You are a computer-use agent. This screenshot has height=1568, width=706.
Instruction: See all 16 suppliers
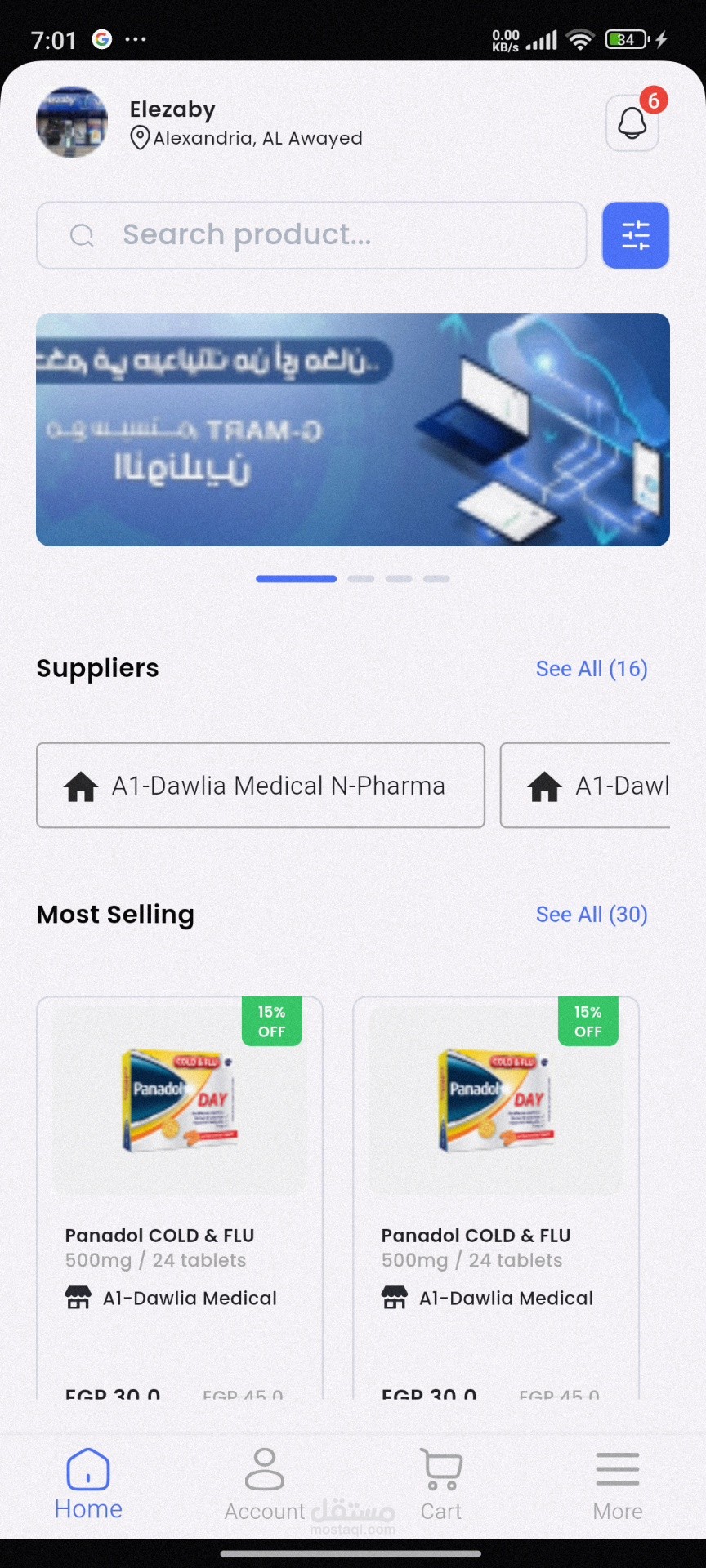point(592,669)
